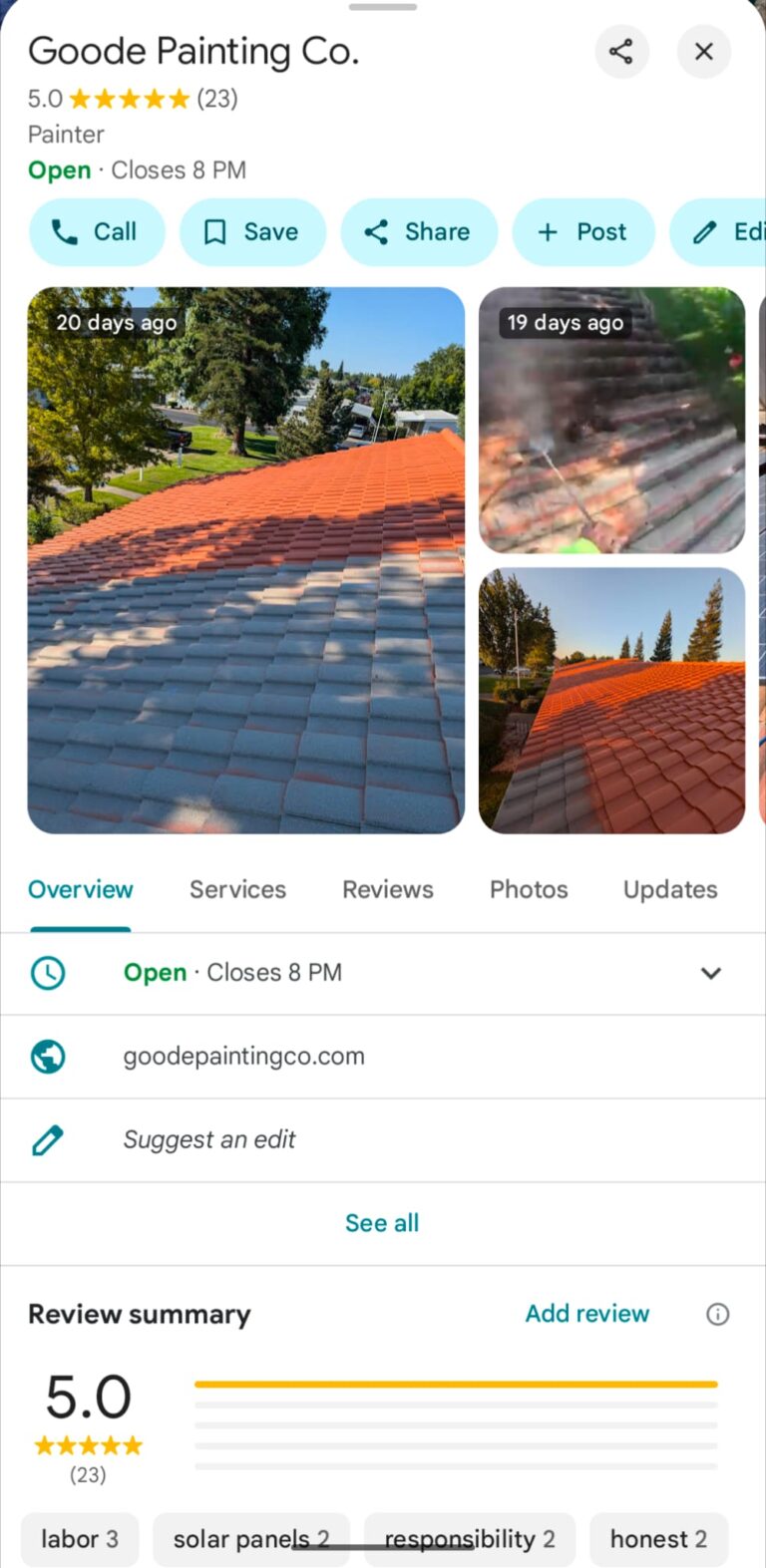Tap the Share chip

[x=418, y=232]
